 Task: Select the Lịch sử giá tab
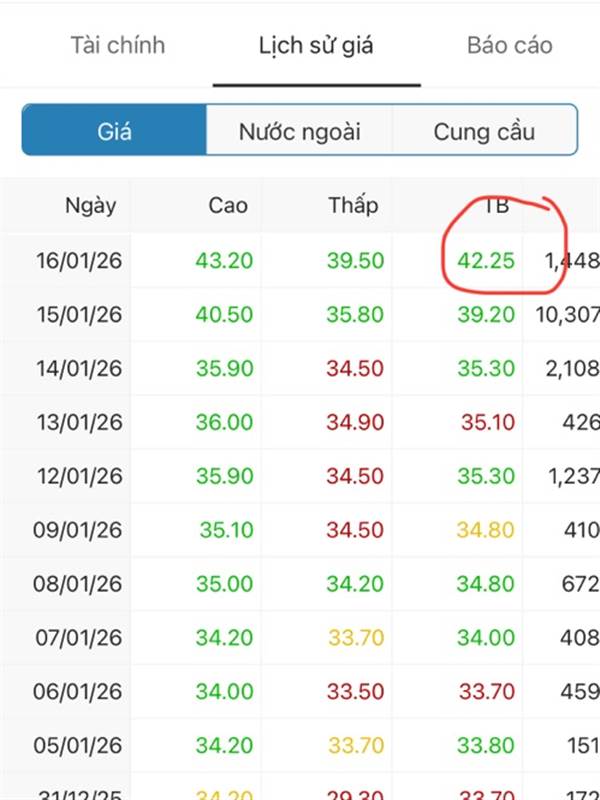click(316, 46)
